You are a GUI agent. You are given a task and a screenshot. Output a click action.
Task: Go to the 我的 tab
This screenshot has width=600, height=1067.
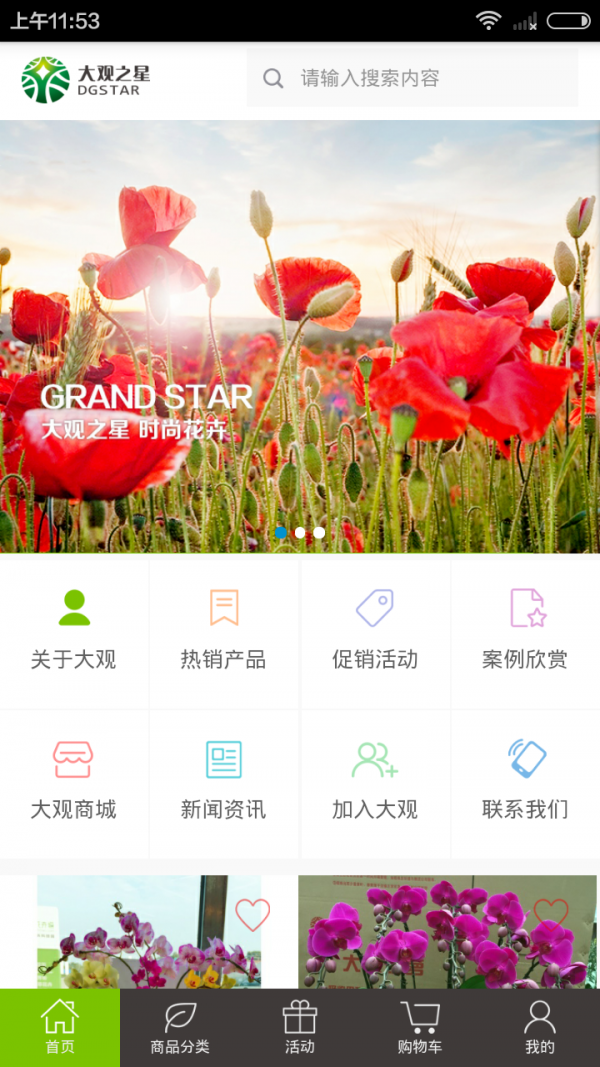540,1028
